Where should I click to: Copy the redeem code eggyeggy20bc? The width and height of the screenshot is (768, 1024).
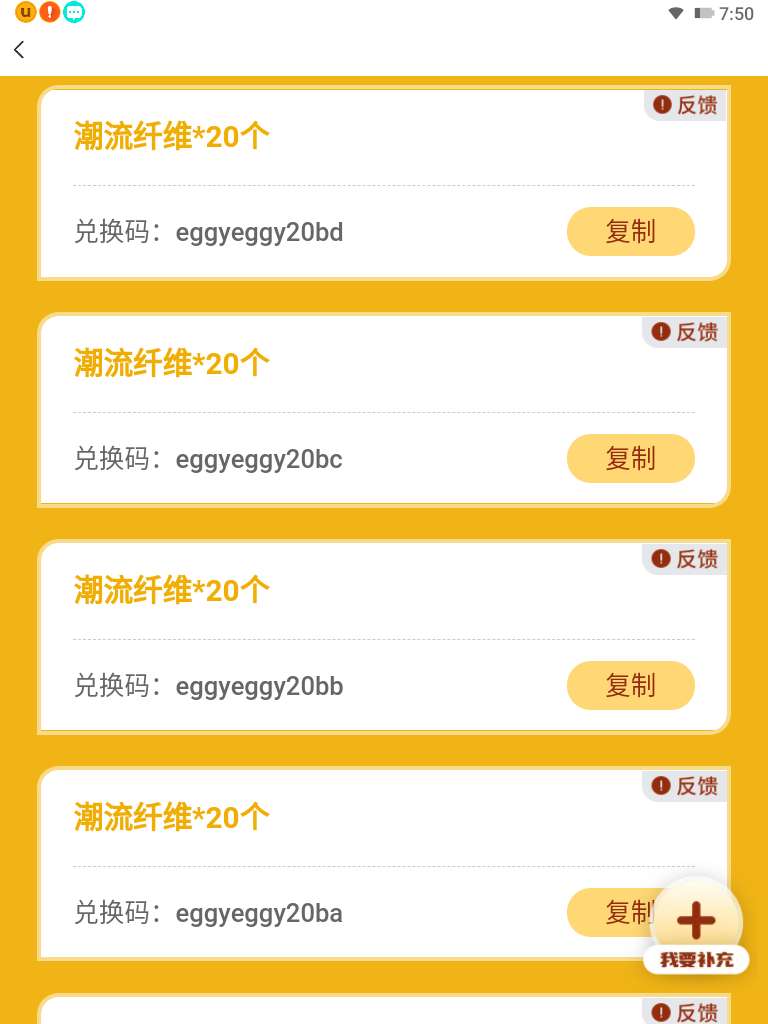coord(630,459)
